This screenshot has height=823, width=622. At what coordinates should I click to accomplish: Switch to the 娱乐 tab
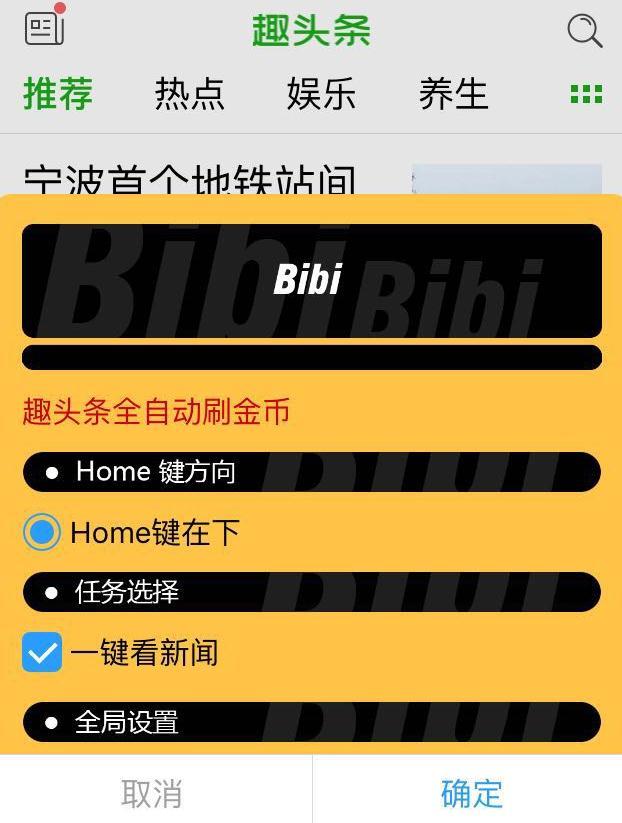click(321, 94)
